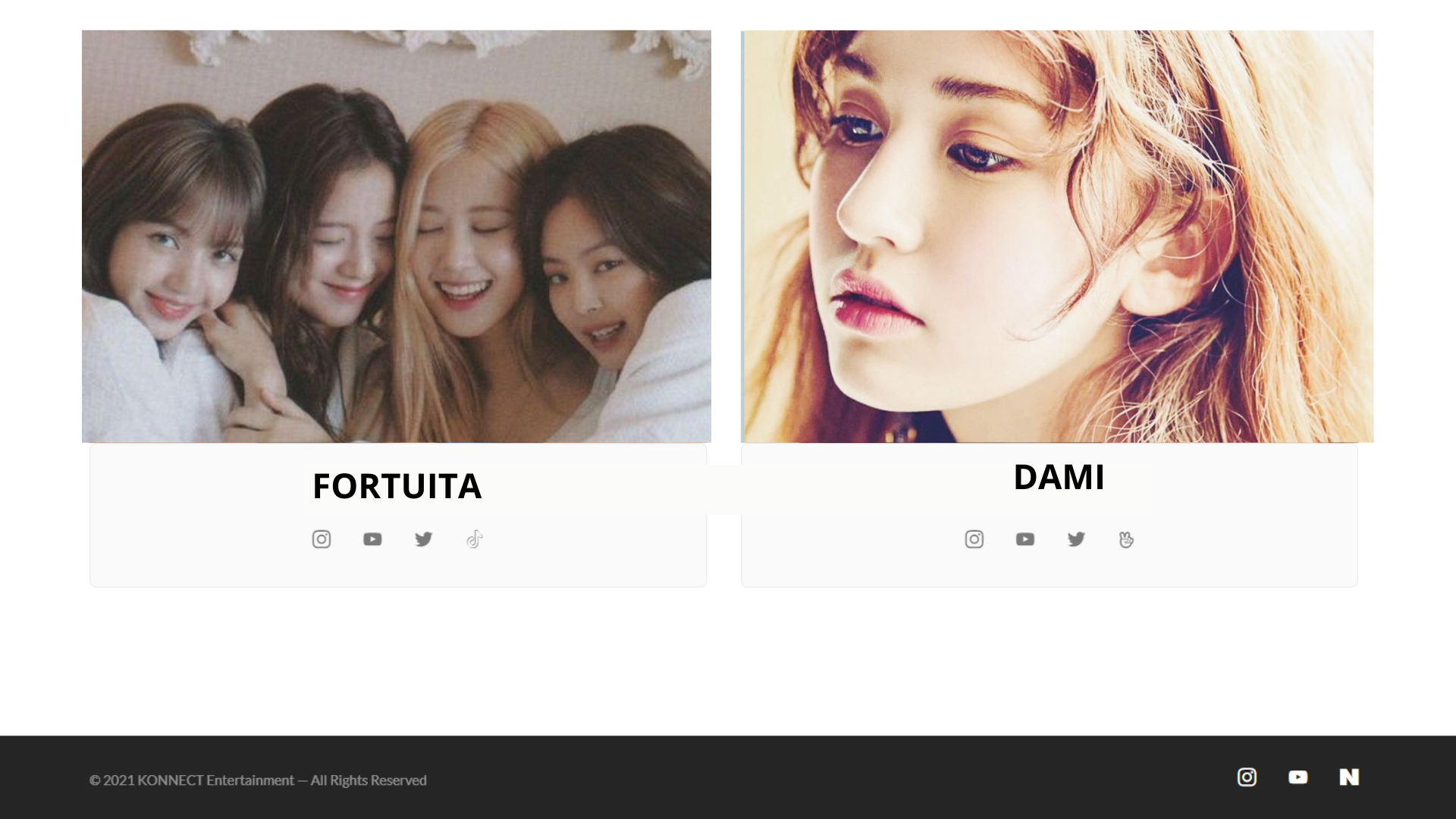Screen dimensions: 1456x819
Task: Open the DAMI artist photo card
Action: [1057, 236]
